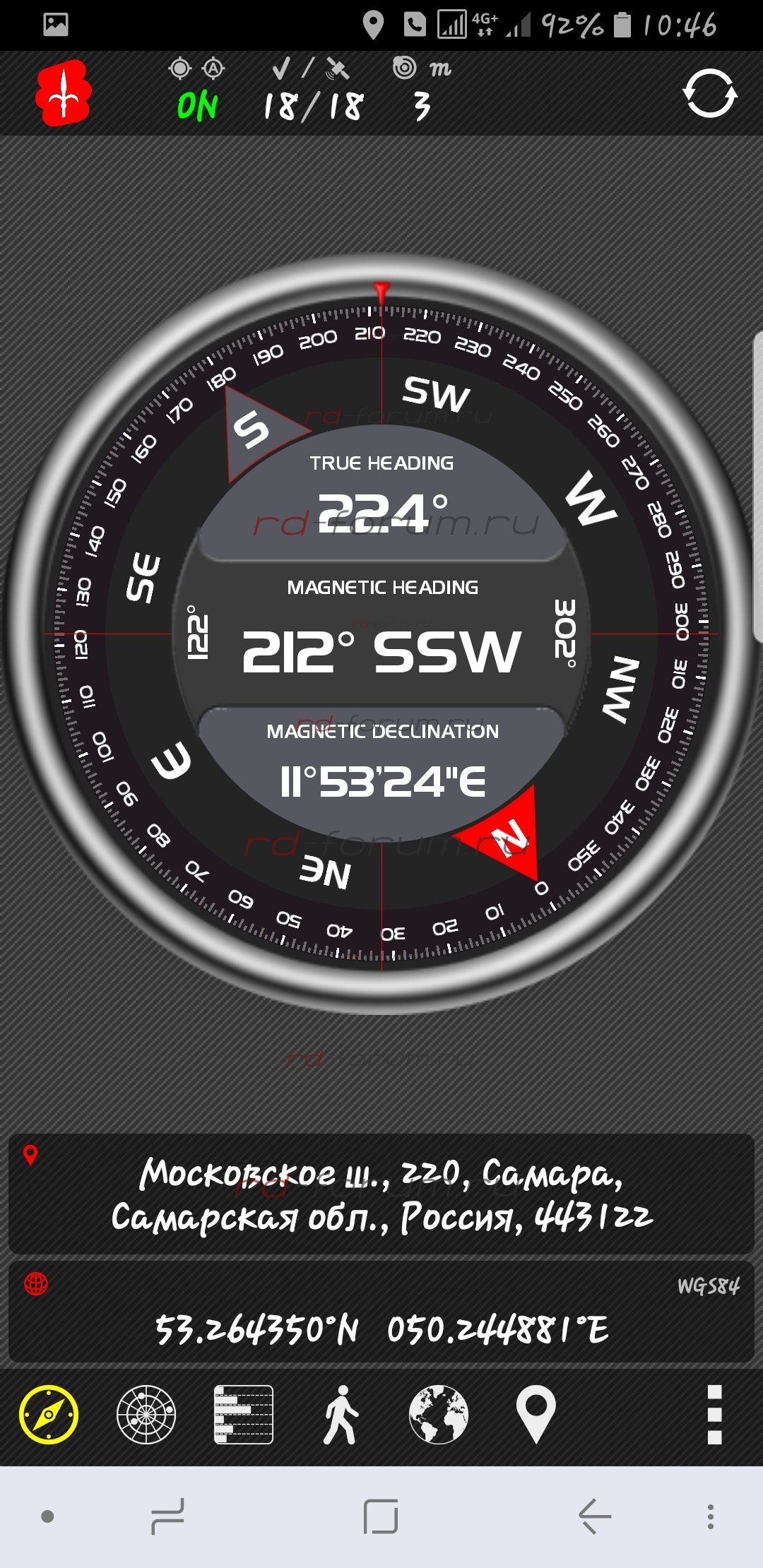Tap the Московское ш. address card
Image resolution: width=763 pixels, height=1568 pixels.
381,1194
